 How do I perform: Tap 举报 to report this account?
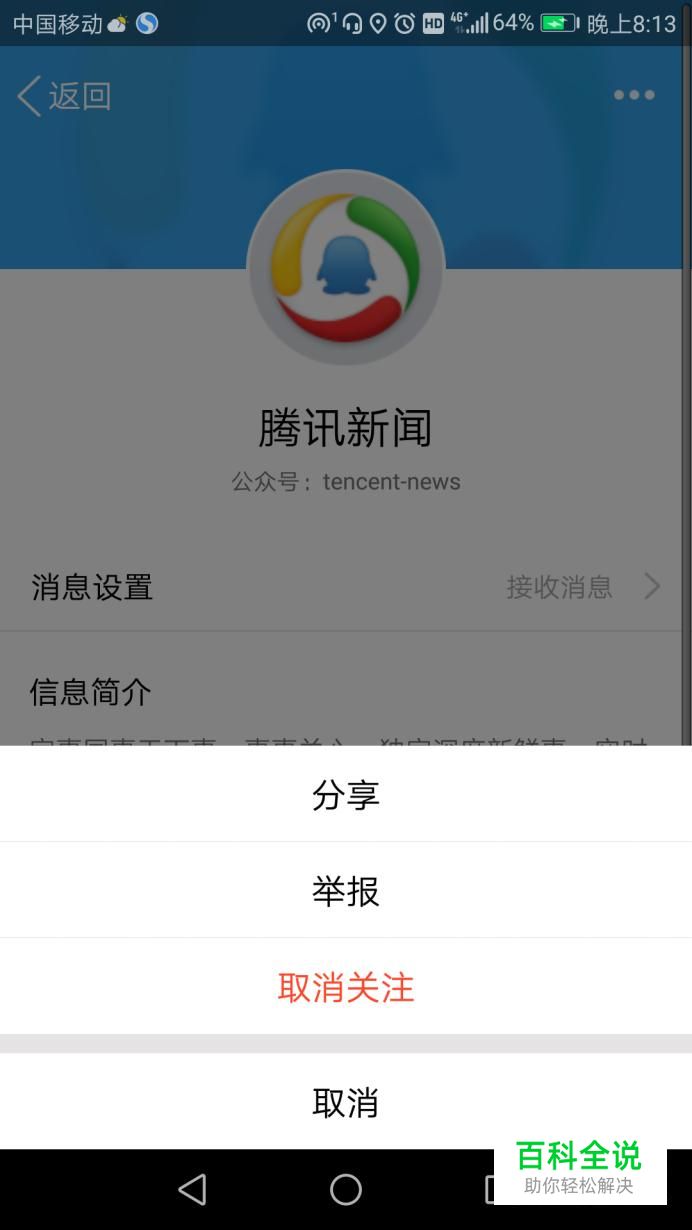pos(345,891)
